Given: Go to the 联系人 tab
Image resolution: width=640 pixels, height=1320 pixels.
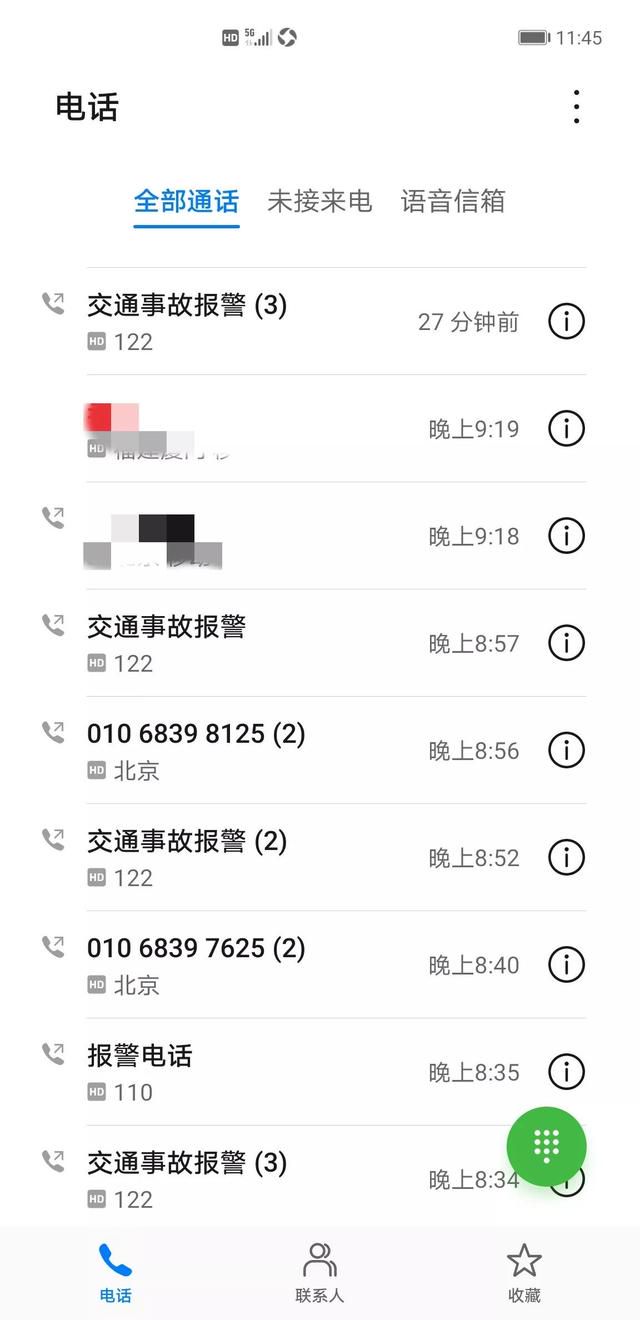Looking at the screenshot, I should pyautogui.click(x=320, y=1272).
